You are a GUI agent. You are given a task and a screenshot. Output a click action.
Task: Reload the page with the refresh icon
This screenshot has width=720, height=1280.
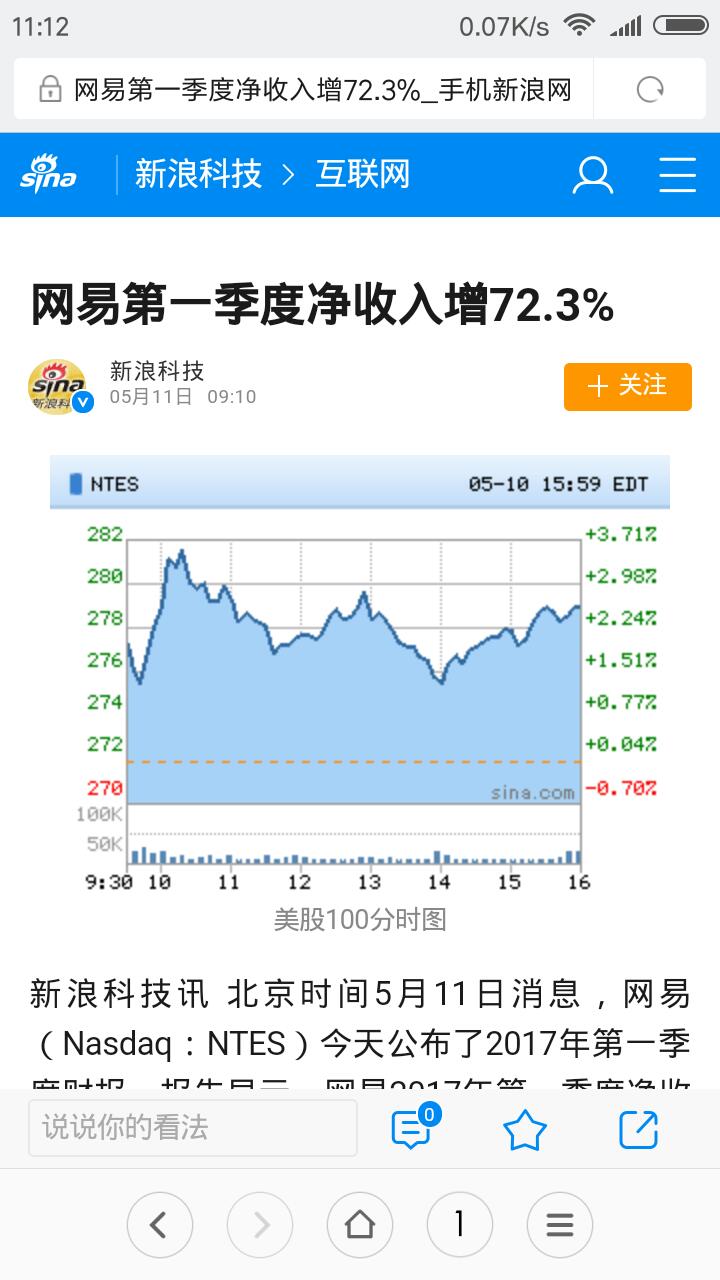650,90
